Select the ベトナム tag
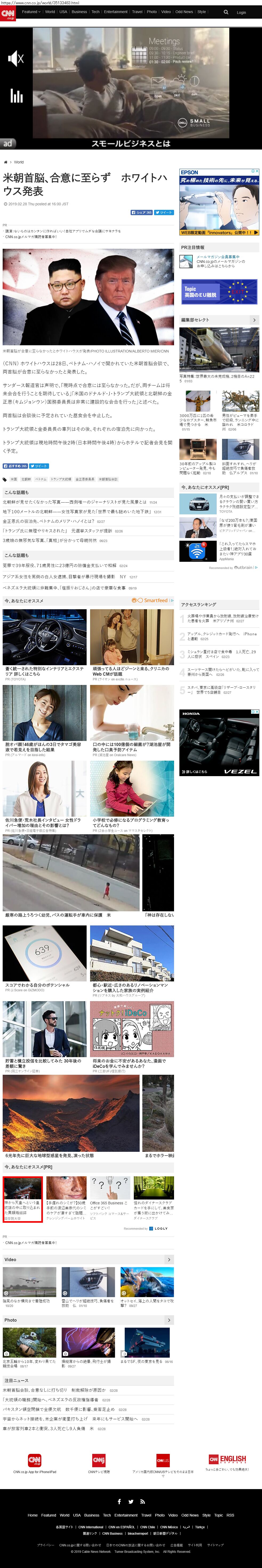Viewport: 262px width, 1568px height. 41,479
